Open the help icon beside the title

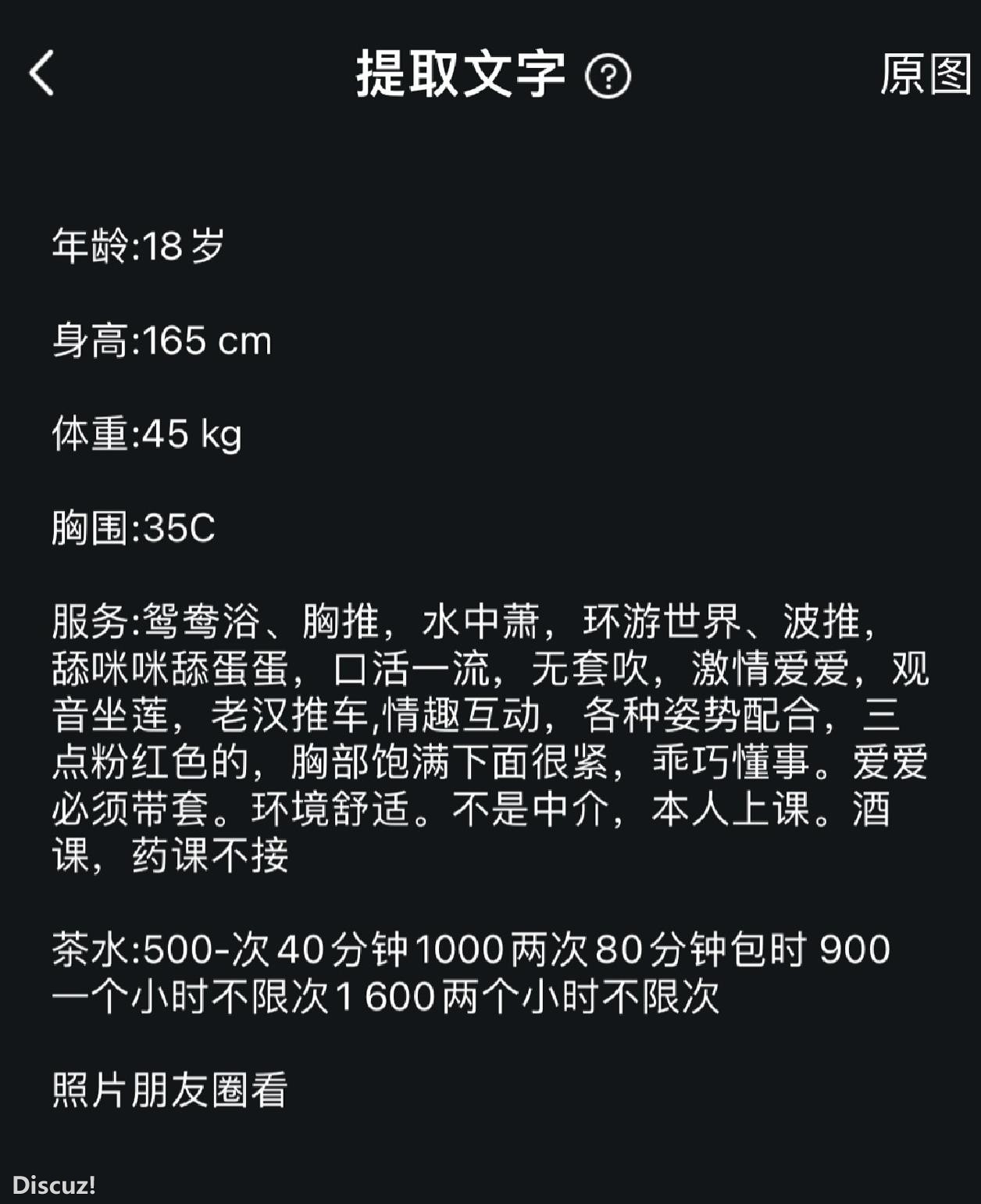pyautogui.click(x=608, y=77)
